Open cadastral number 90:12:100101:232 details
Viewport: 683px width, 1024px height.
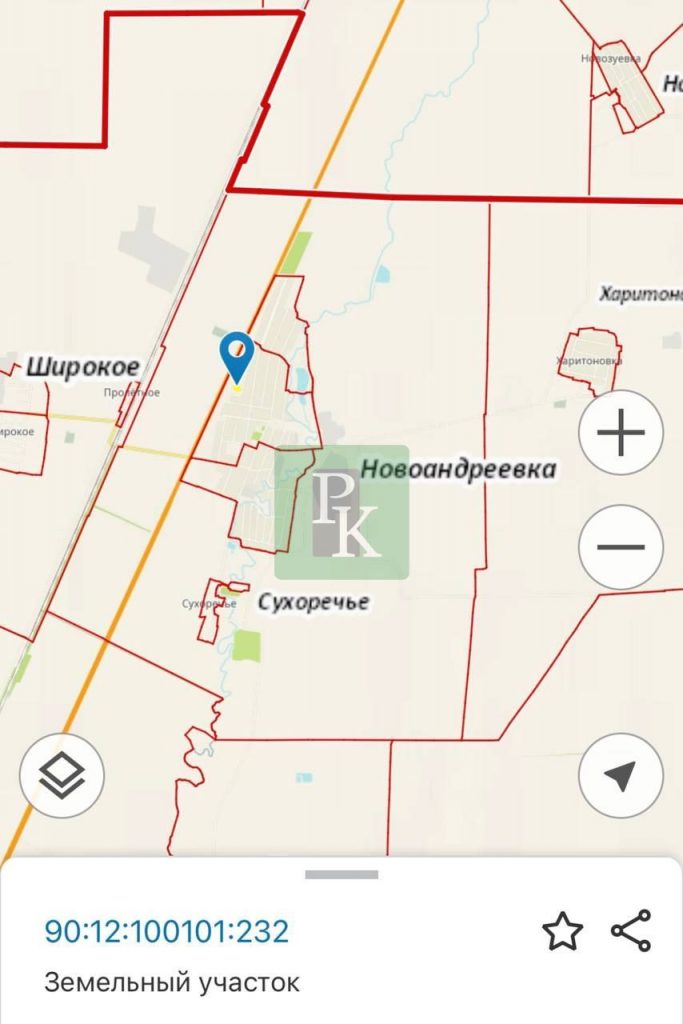pos(167,932)
